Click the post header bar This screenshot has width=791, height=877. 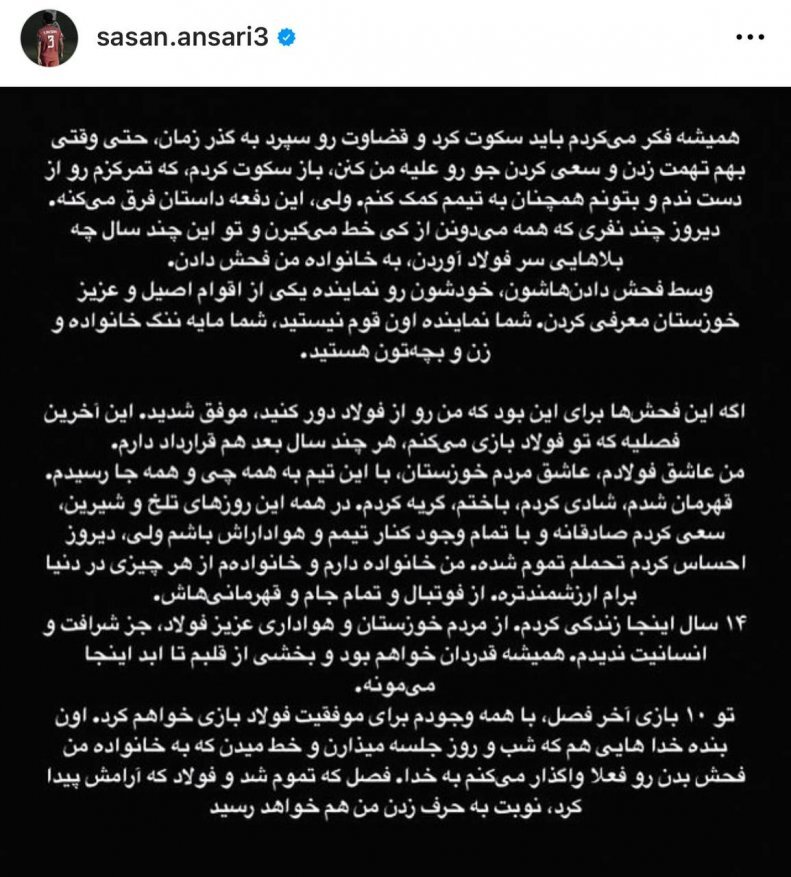[395, 37]
